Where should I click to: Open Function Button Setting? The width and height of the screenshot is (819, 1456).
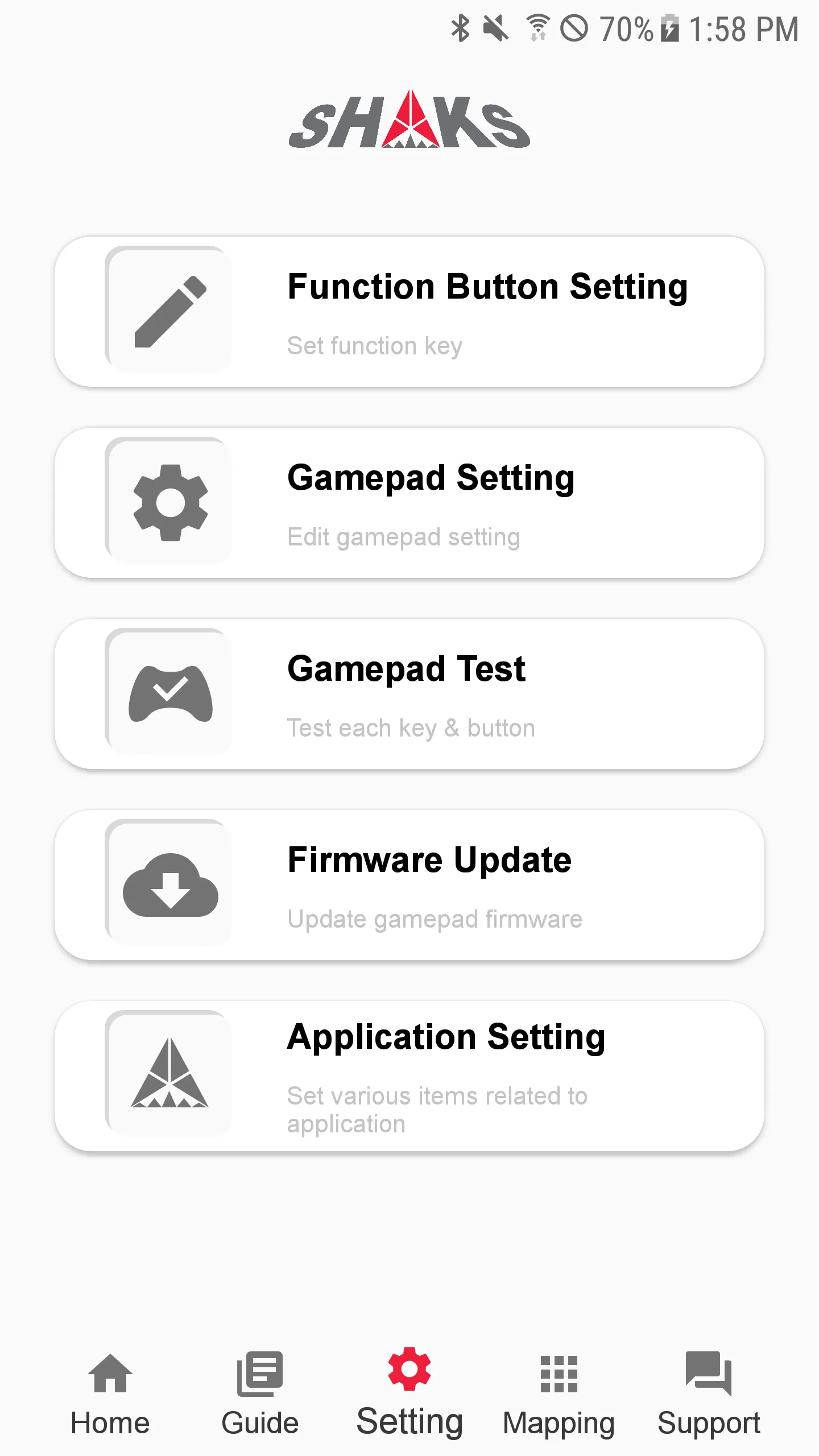point(409,312)
